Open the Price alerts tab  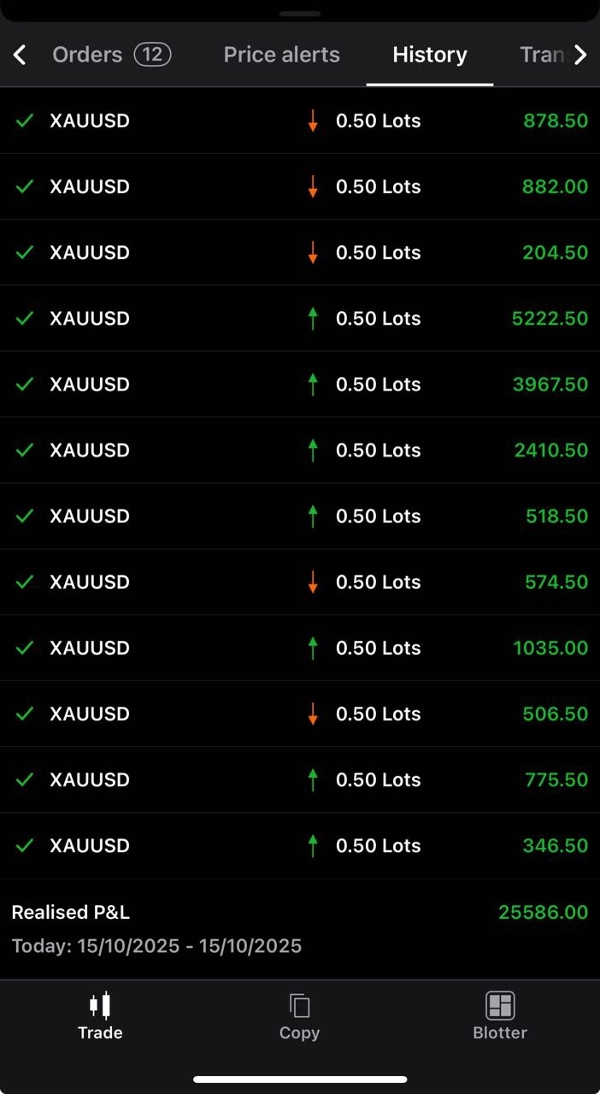(x=281, y=55)
